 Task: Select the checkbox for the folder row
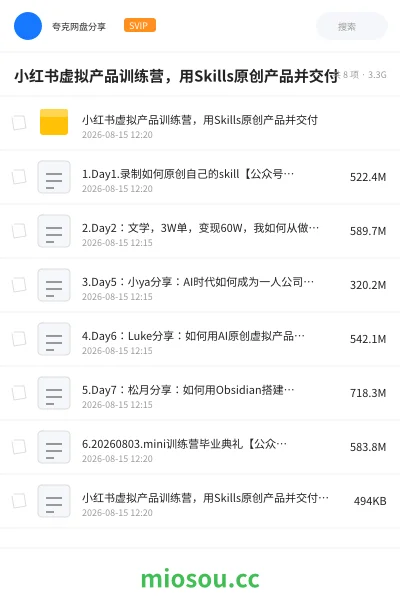[x=19, y=122]
